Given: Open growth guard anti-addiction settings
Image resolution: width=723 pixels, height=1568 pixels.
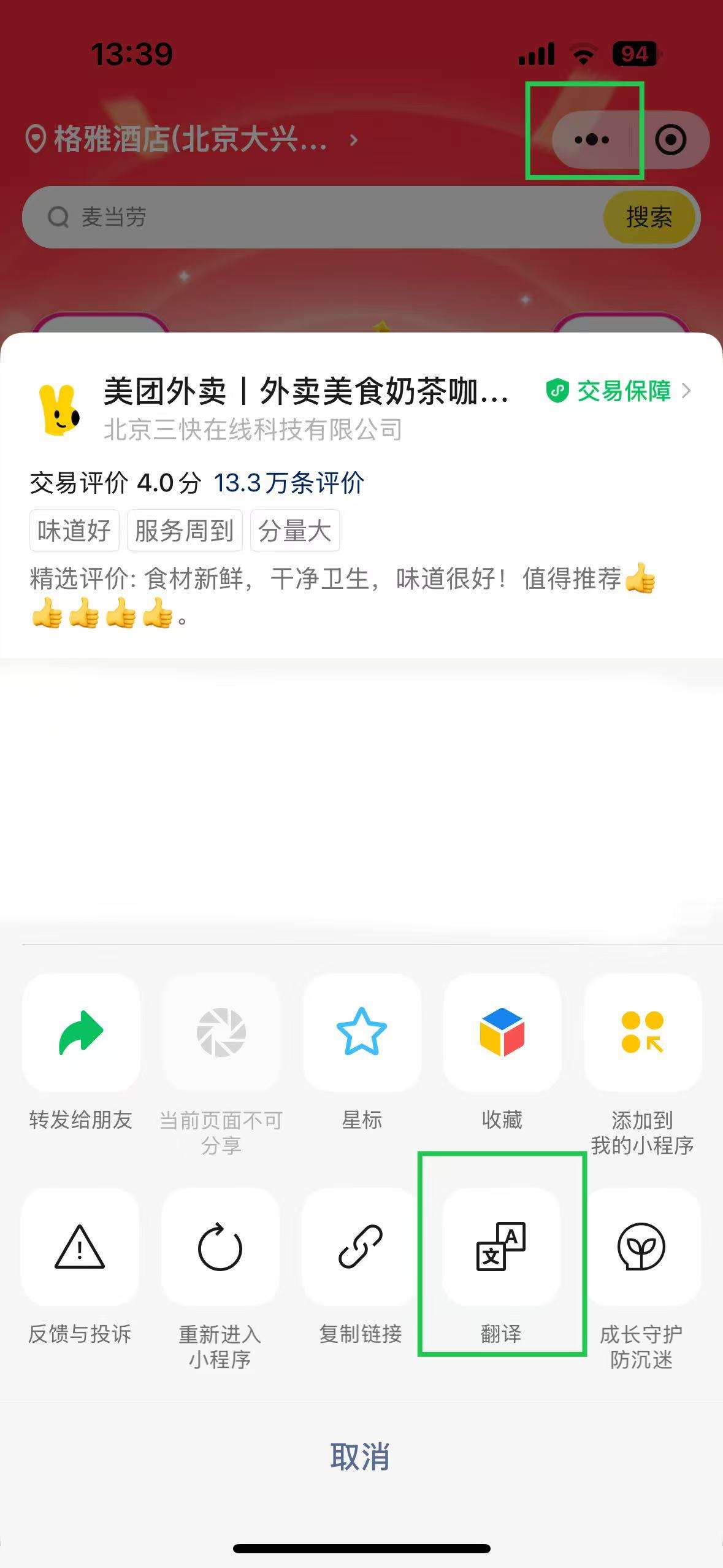Looking at the screenshot, I should tap(643, 1248).
